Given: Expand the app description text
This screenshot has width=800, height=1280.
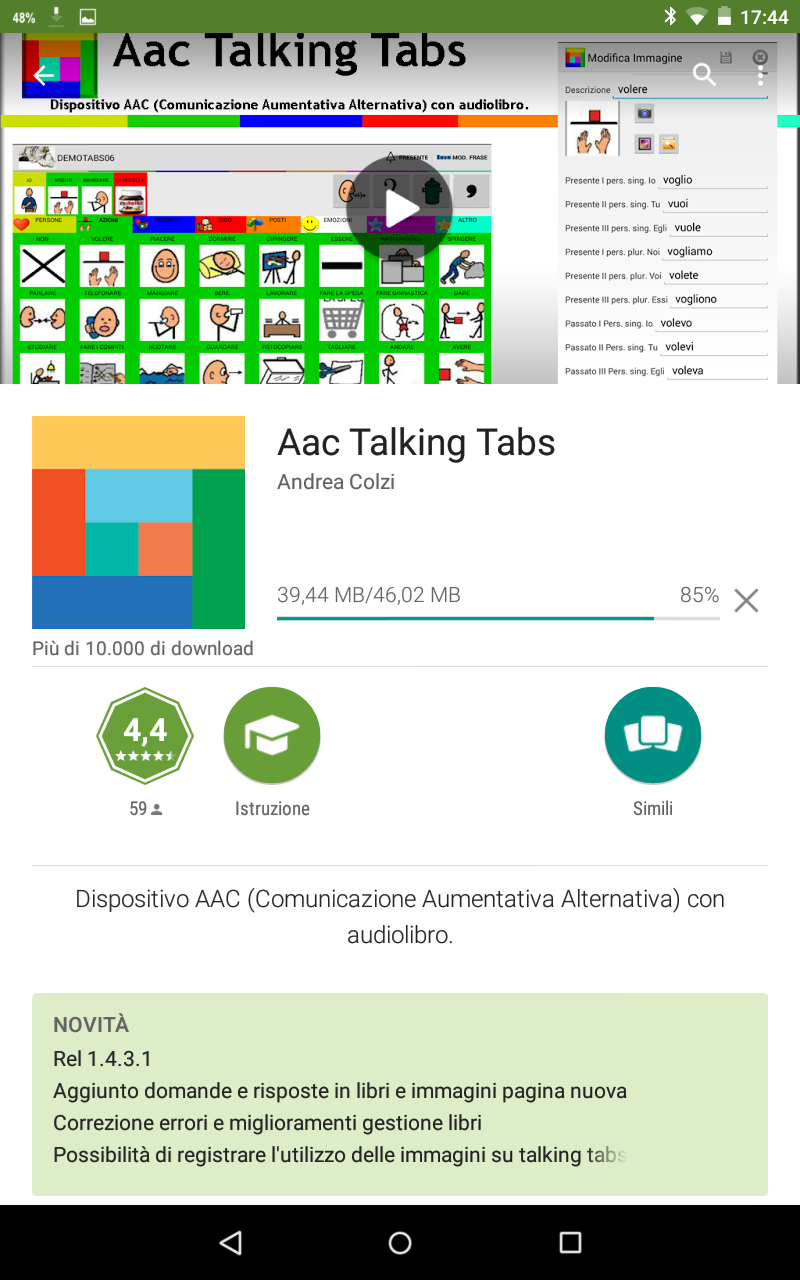Looking at the screenshot, I should pyautogui.click(x=400, y=916).
